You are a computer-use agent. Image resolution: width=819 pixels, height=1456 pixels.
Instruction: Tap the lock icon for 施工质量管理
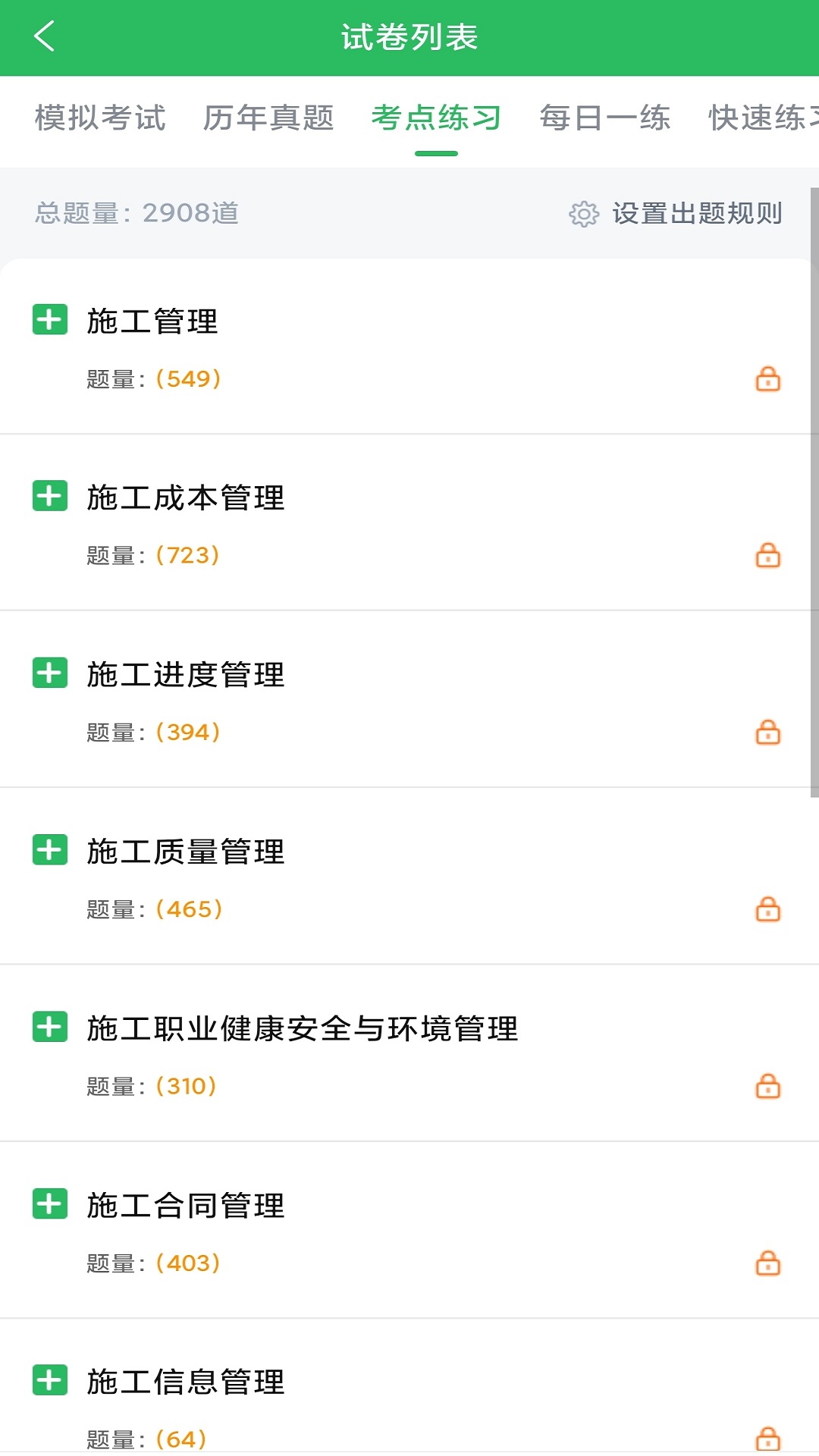pyautogui.click(x=768, y=908)
